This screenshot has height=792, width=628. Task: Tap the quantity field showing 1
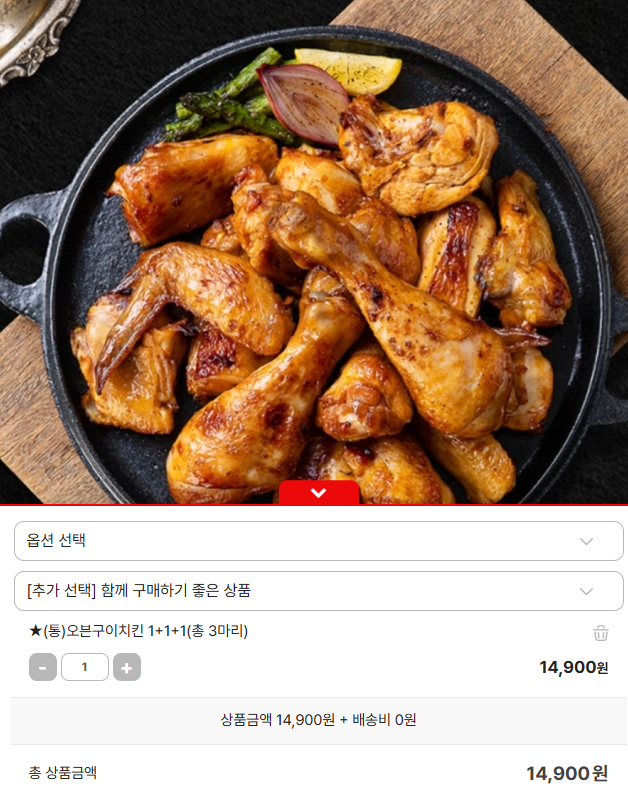(85, 667)
